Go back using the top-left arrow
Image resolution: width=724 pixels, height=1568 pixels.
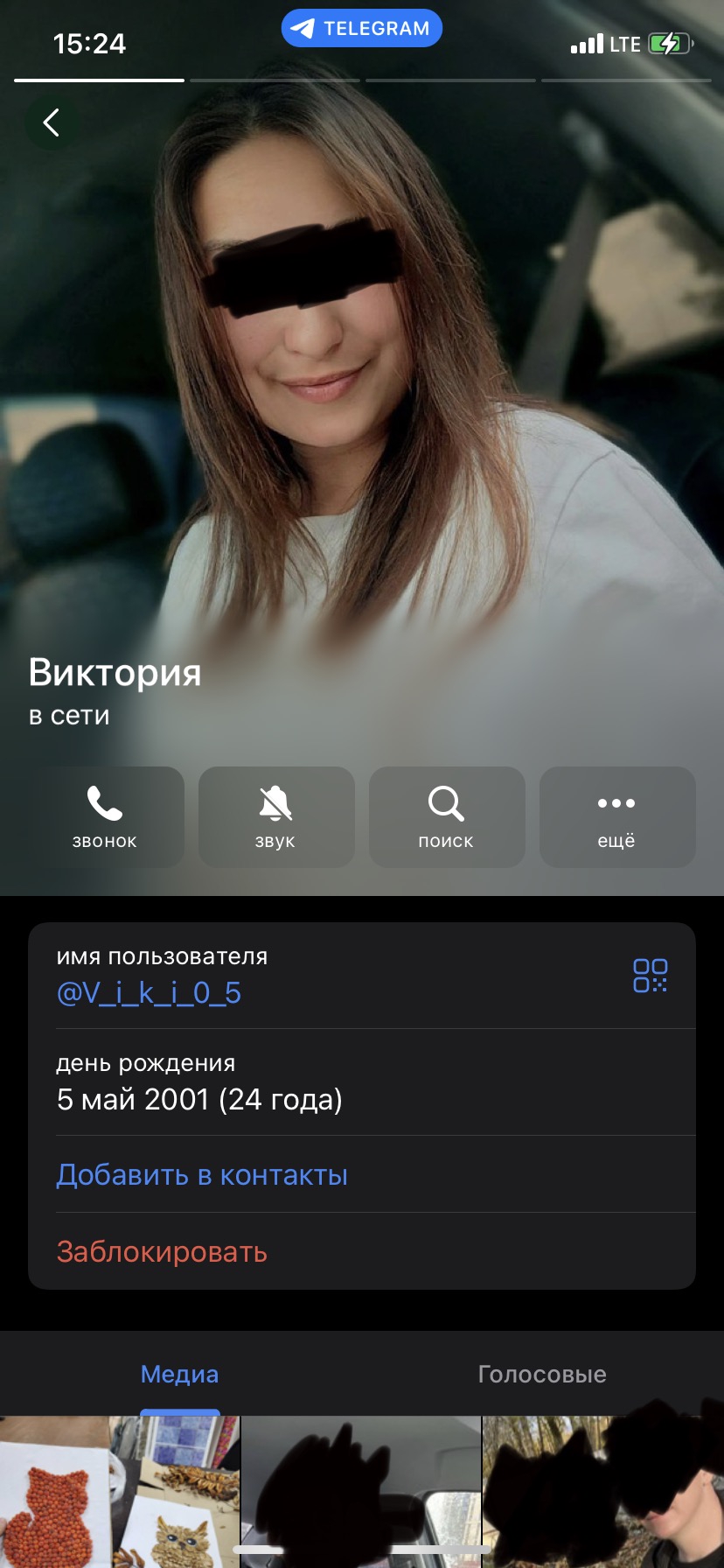(x=52, y=122)
